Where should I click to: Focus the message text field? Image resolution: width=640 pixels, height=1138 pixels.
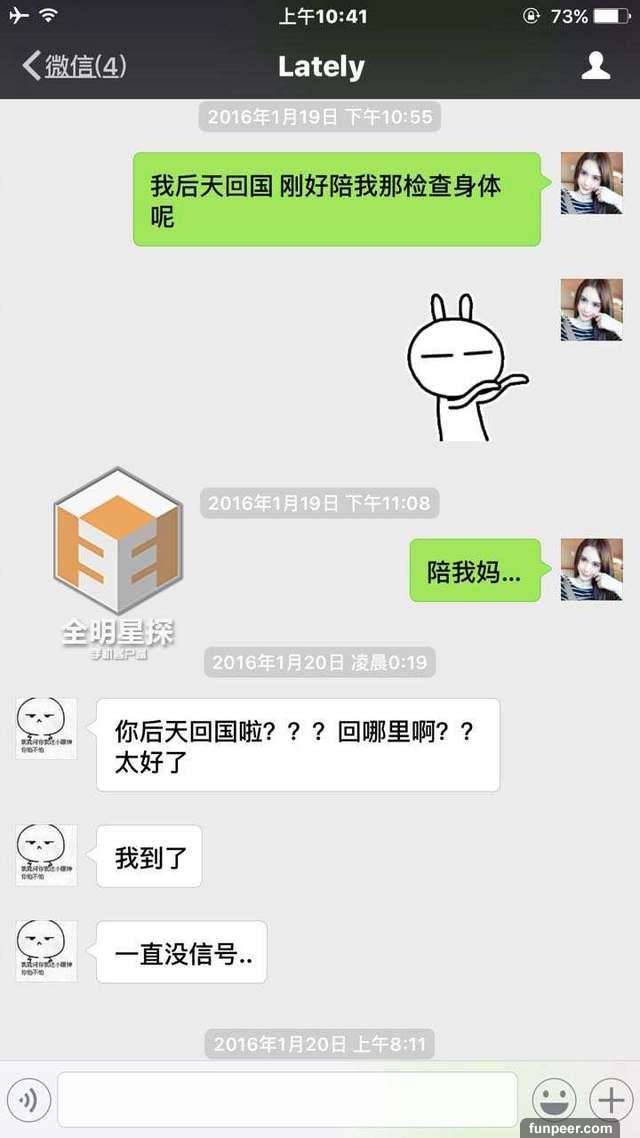(287, 1100)
